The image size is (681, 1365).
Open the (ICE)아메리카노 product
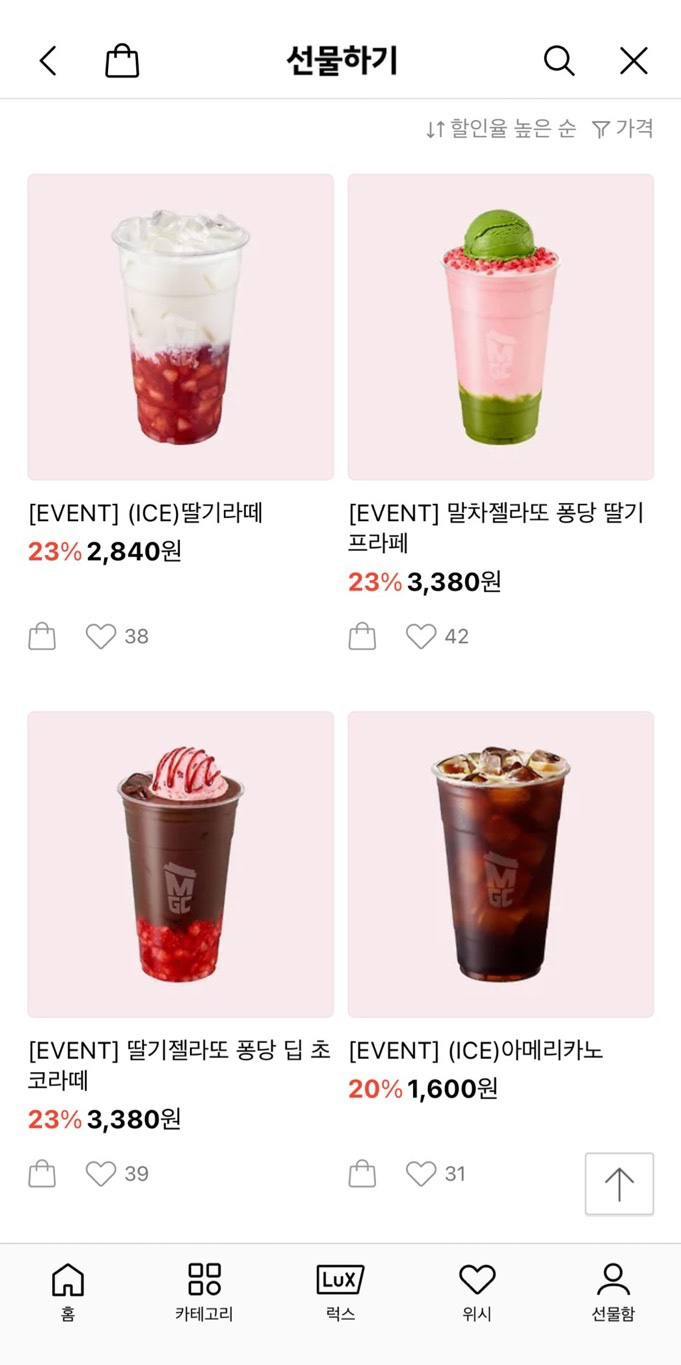501,864
